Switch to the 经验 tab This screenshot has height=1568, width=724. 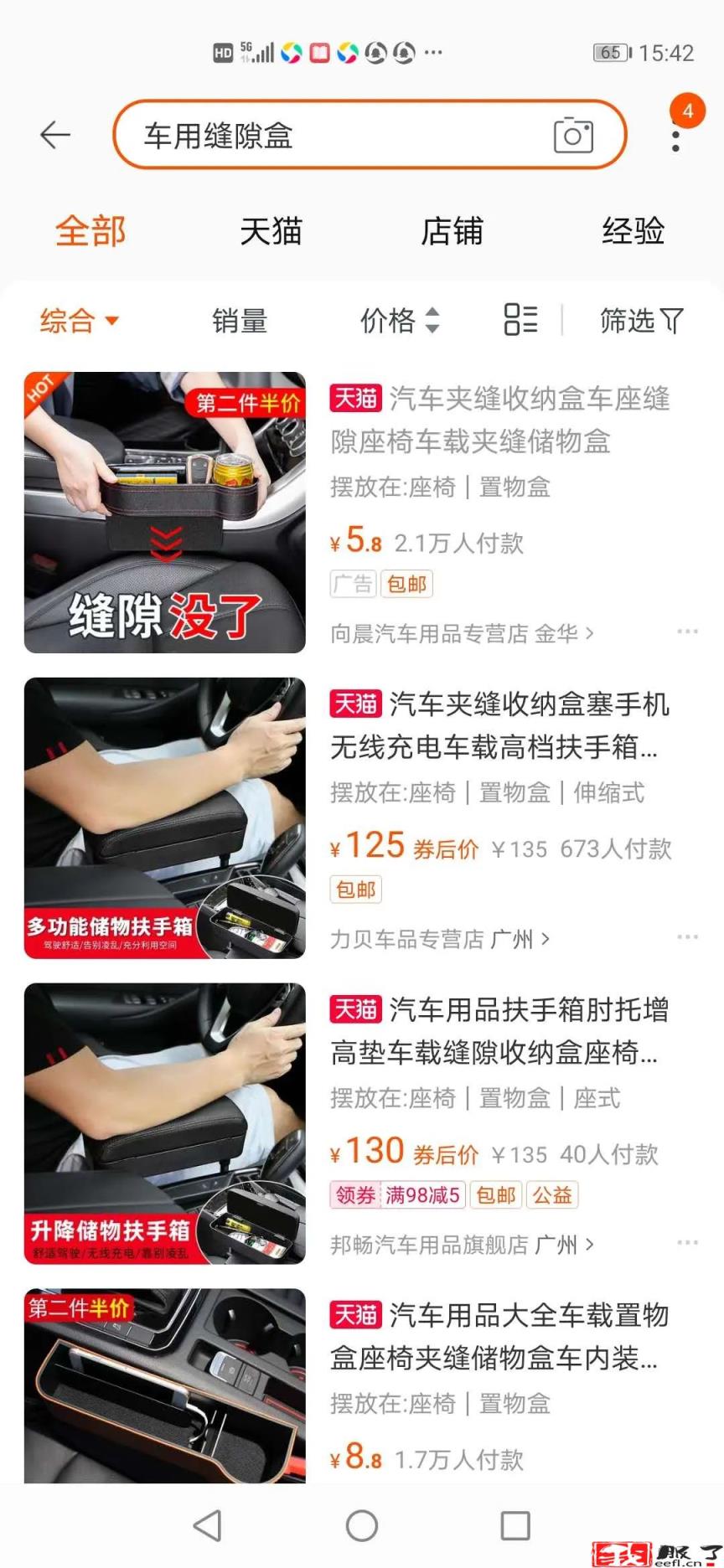coord(633,231)
